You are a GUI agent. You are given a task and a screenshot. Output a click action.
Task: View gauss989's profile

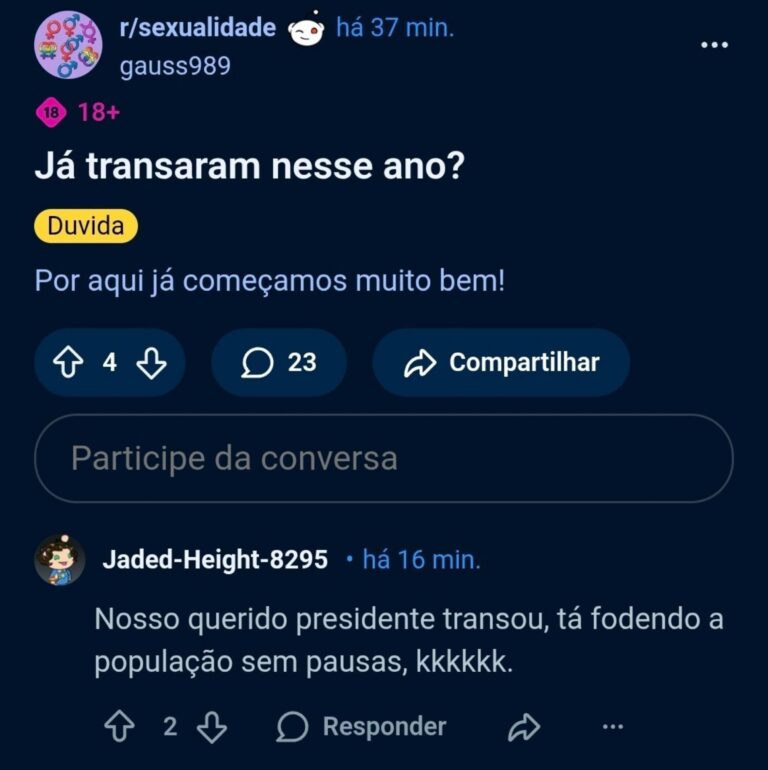174,66
